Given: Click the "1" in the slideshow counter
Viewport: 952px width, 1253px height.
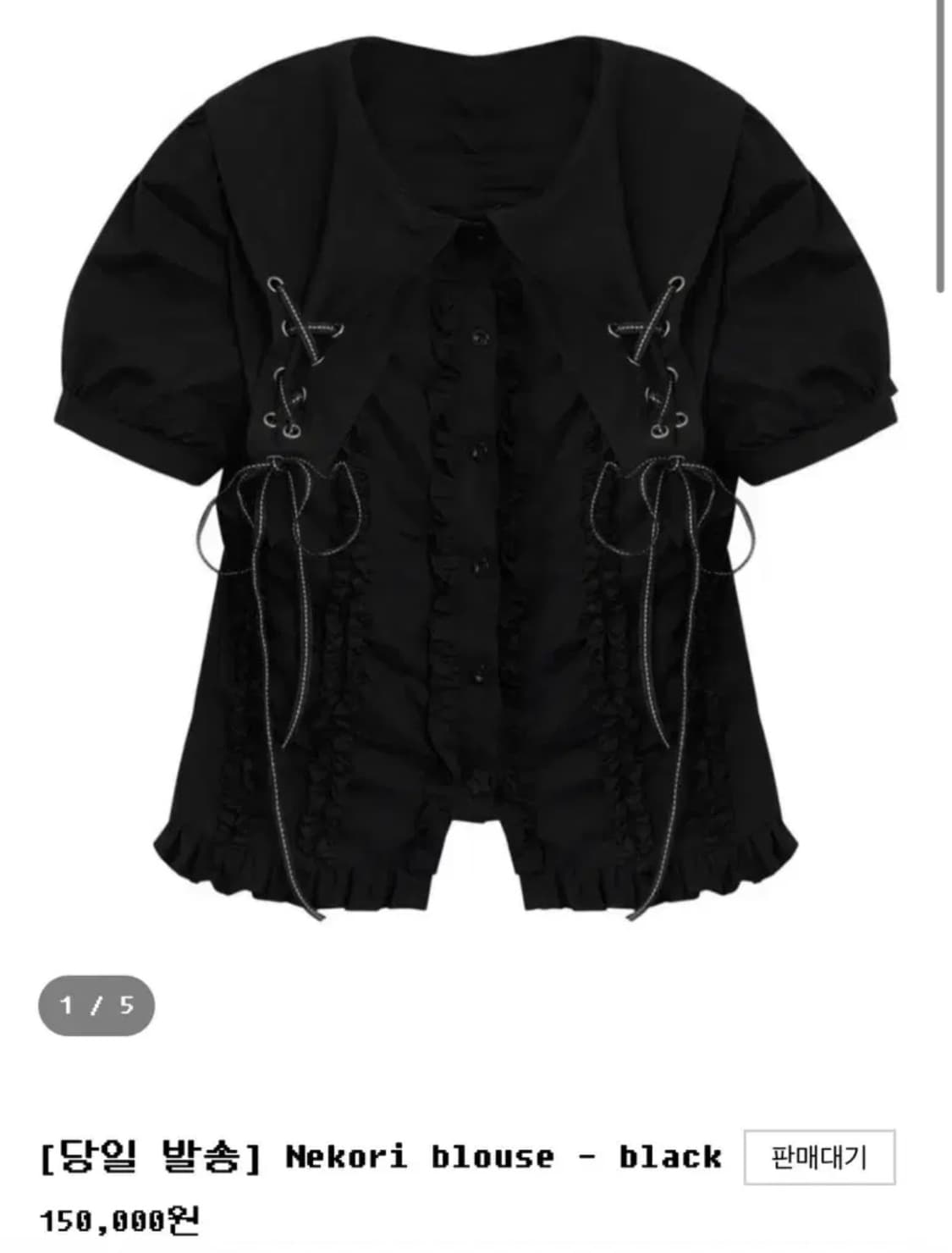Looking at the screenshot, I should 68,1006.
